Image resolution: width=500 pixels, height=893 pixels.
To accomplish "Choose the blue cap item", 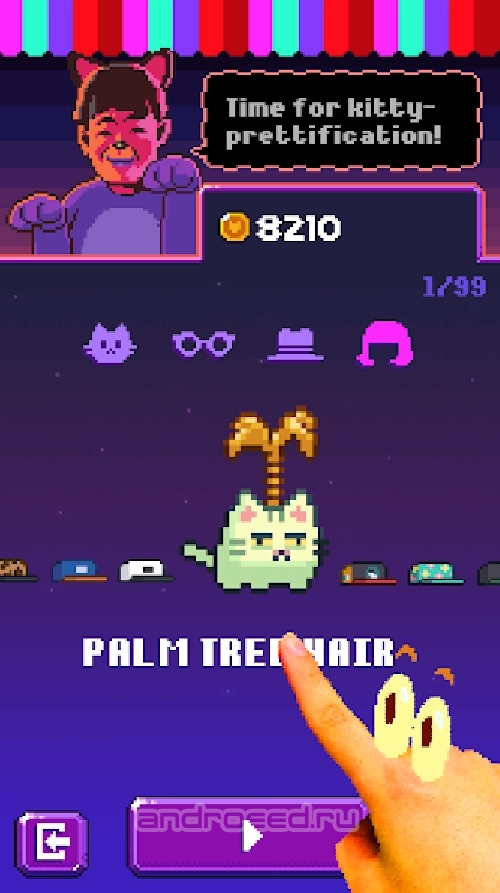I will 79,571.
